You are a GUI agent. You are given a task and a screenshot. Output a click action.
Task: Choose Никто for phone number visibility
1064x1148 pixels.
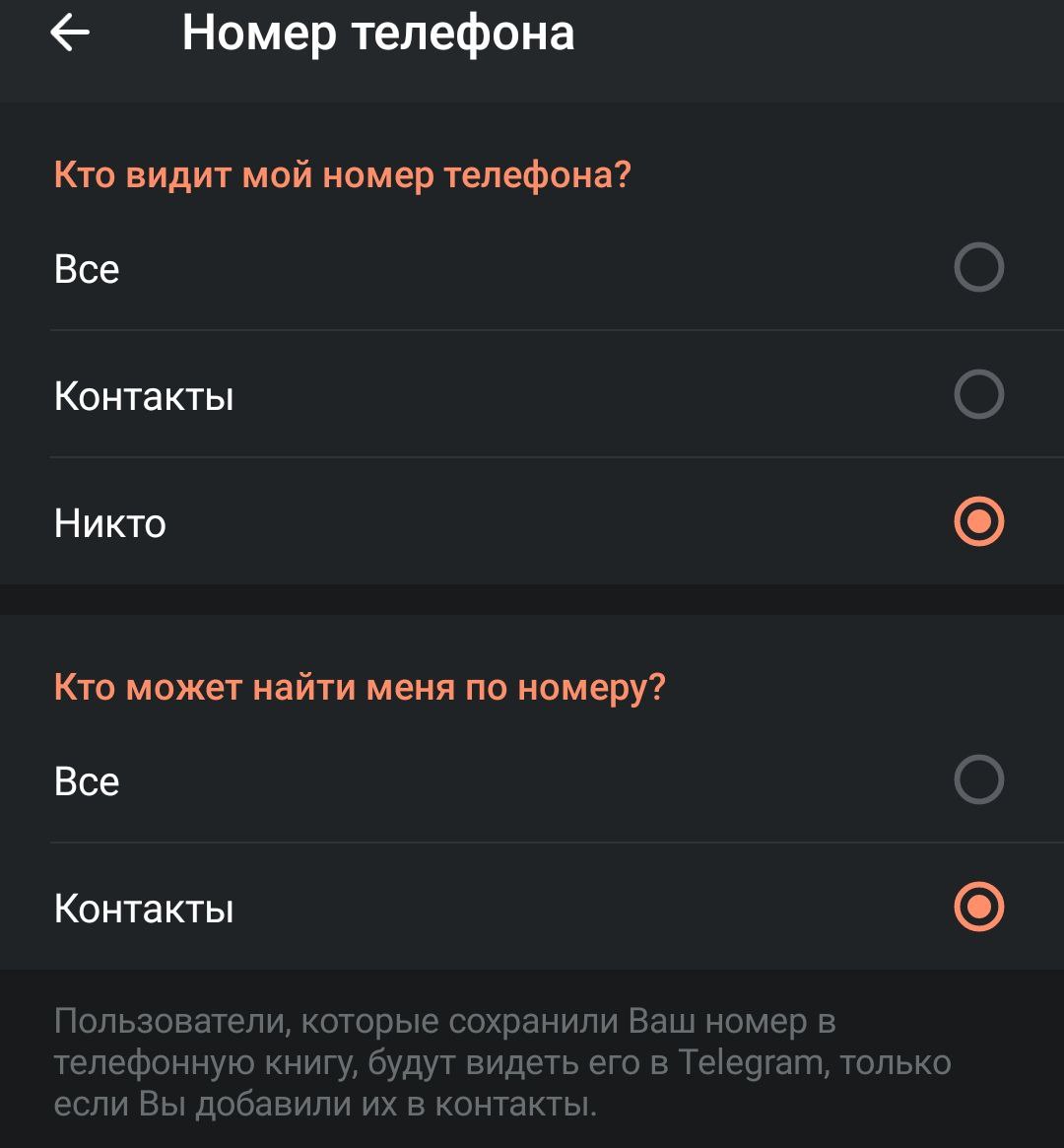click(x=978, y=522)
